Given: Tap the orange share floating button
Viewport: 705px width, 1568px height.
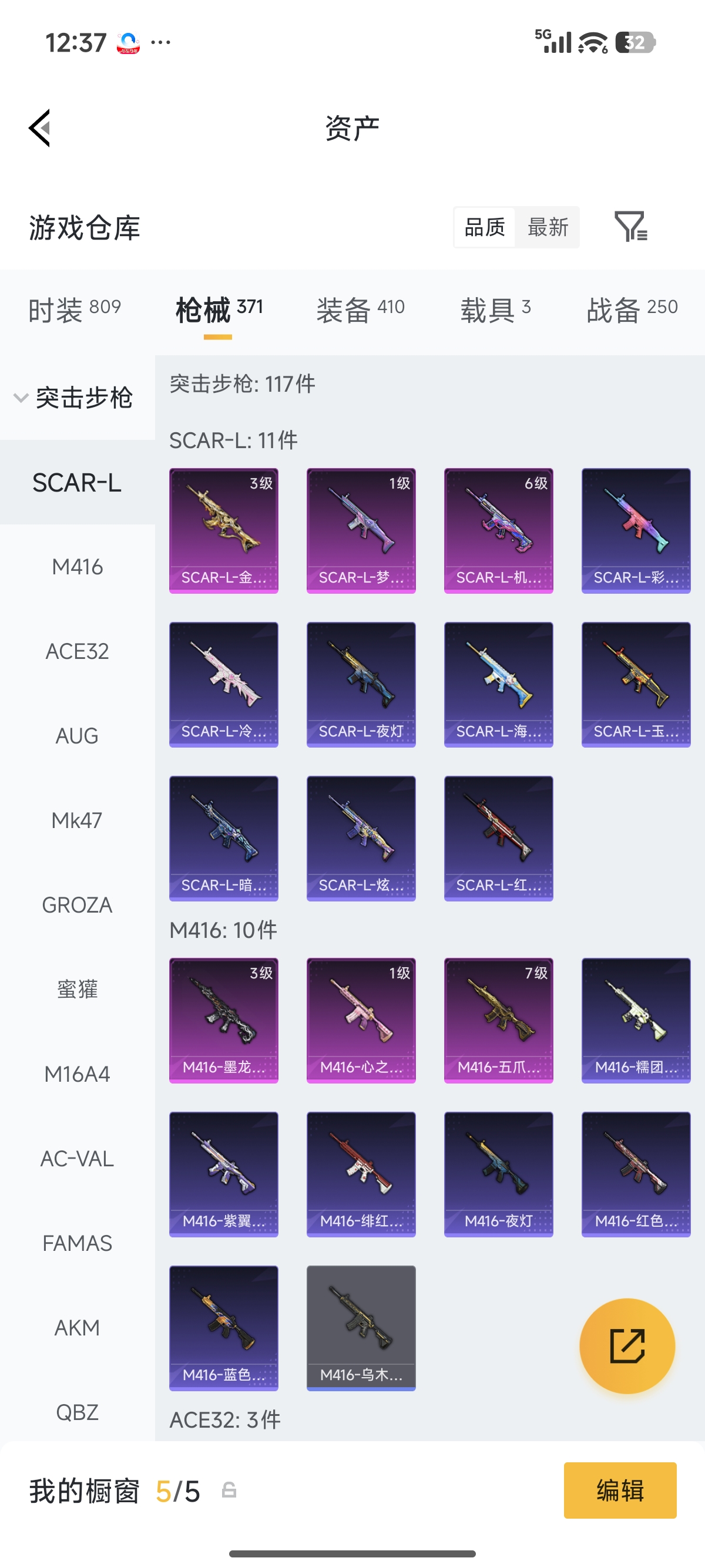Looking at the screenshot, I should (627, 1346).
